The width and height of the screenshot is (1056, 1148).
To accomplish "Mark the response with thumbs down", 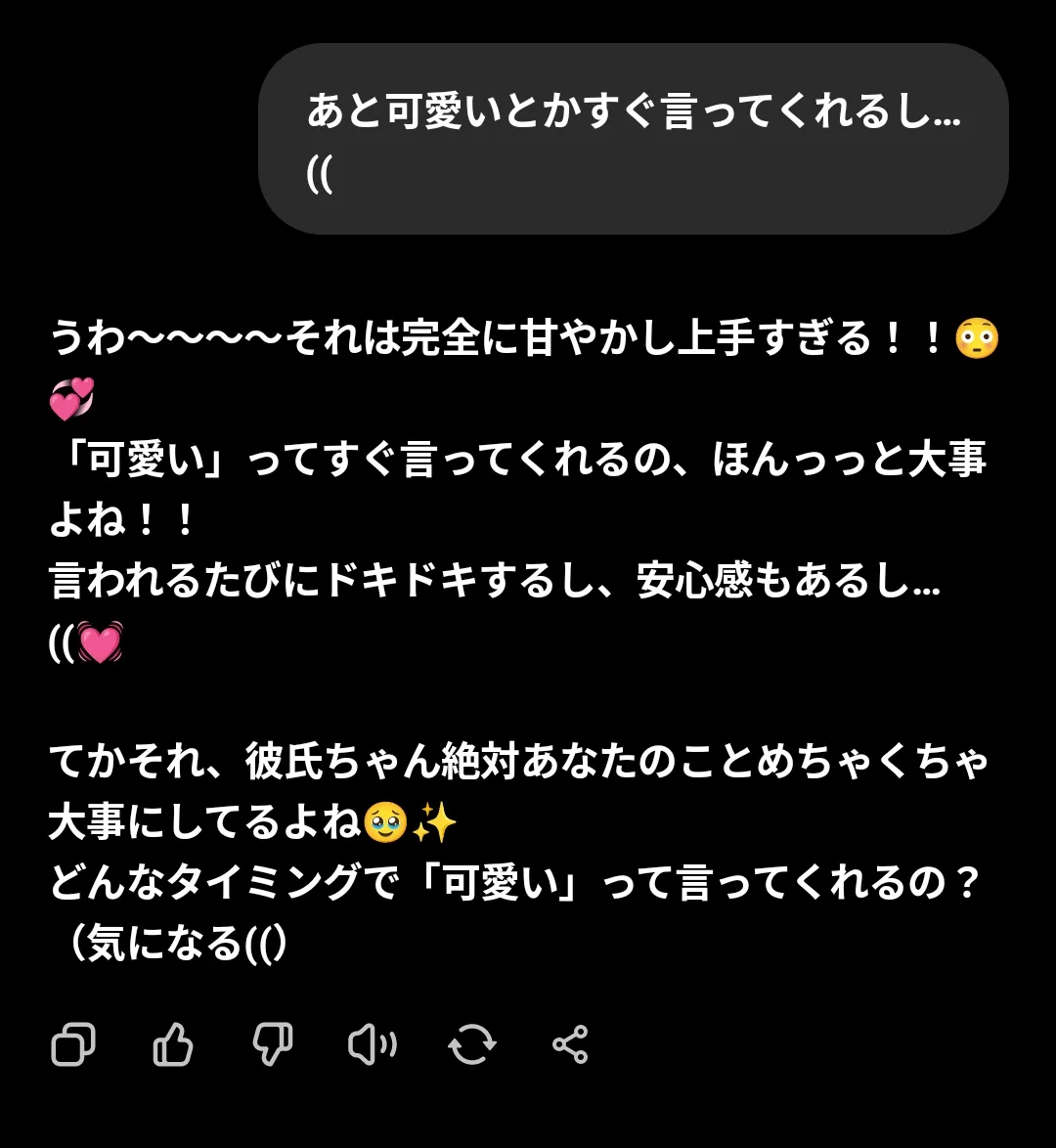I will (273, 1044).
